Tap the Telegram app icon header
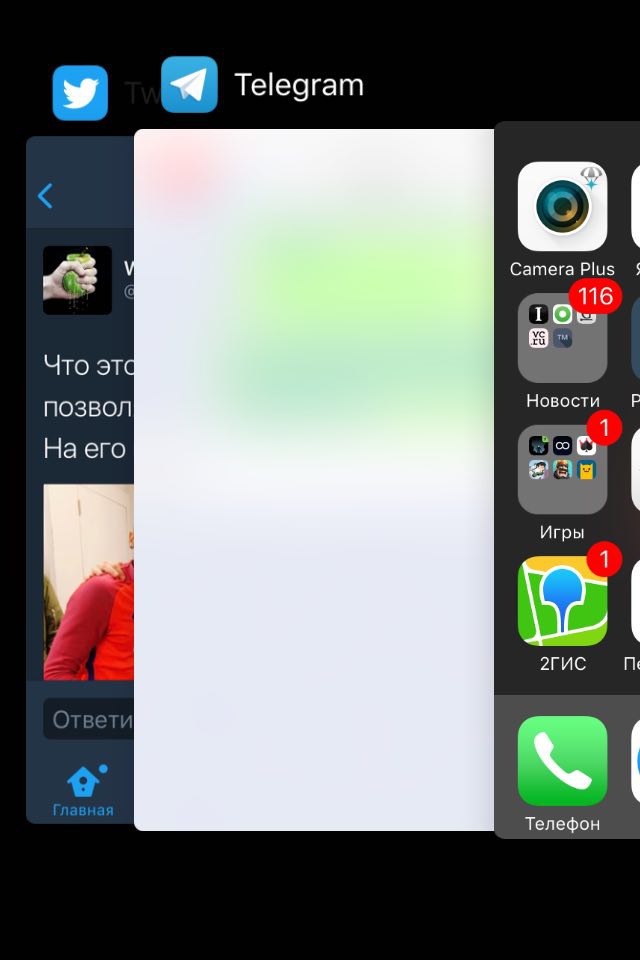640x960 pixels. click(189, 85)
